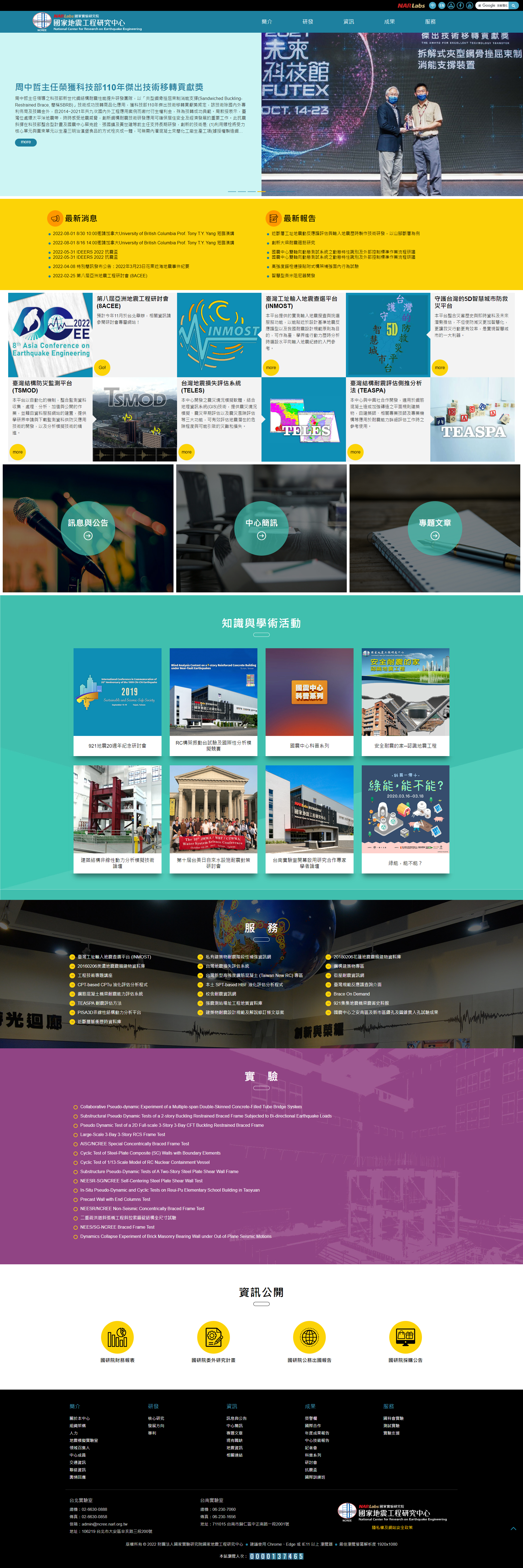Open the 簡介 navigation menu
Viewport: 523px width, 1568px height.
click(267, 22)
